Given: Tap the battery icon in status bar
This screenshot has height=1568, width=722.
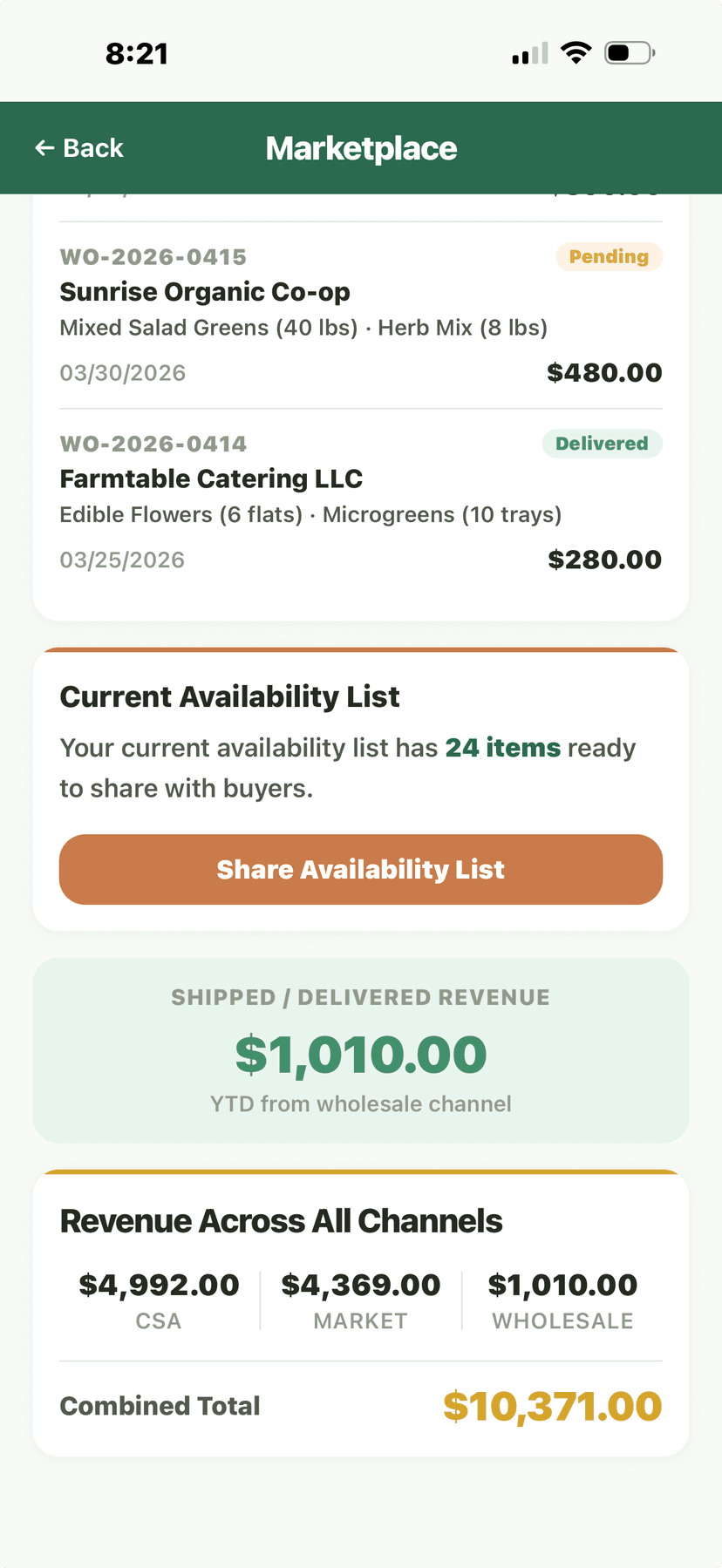Looking at the screenshot, I should click(x=629, y=51).
